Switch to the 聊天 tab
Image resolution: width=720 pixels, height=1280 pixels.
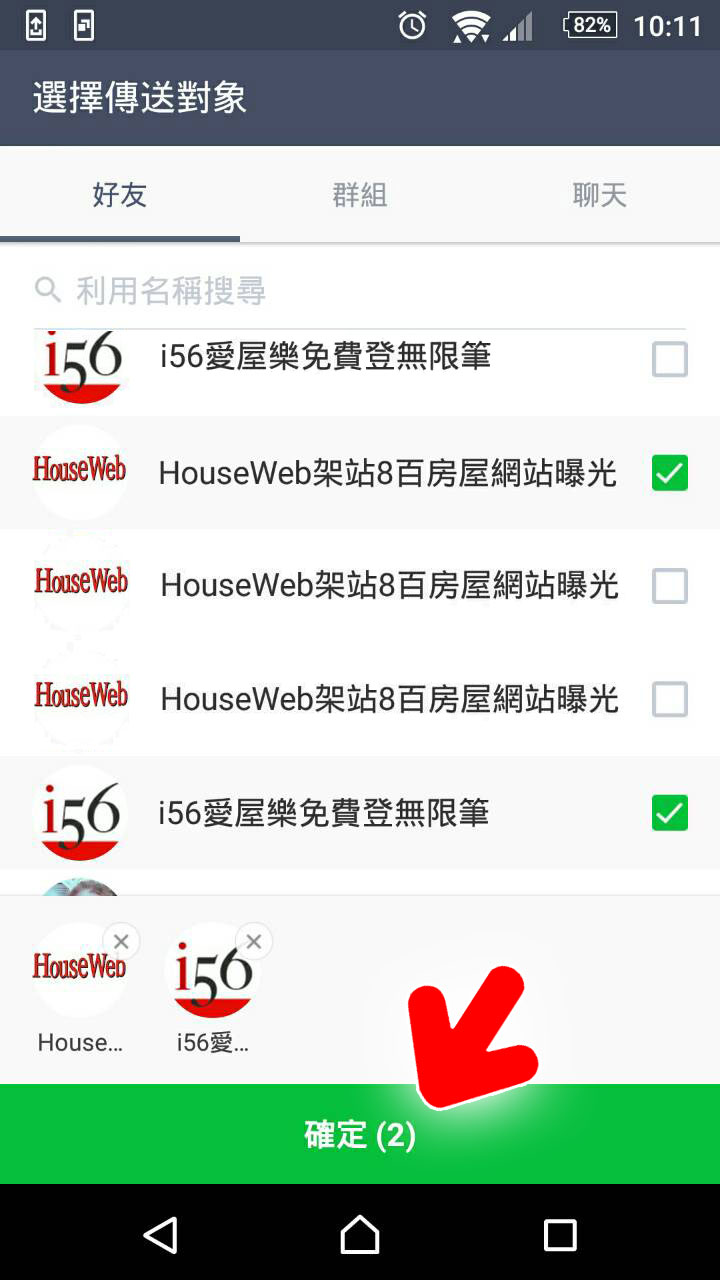[x=600, y=195]
